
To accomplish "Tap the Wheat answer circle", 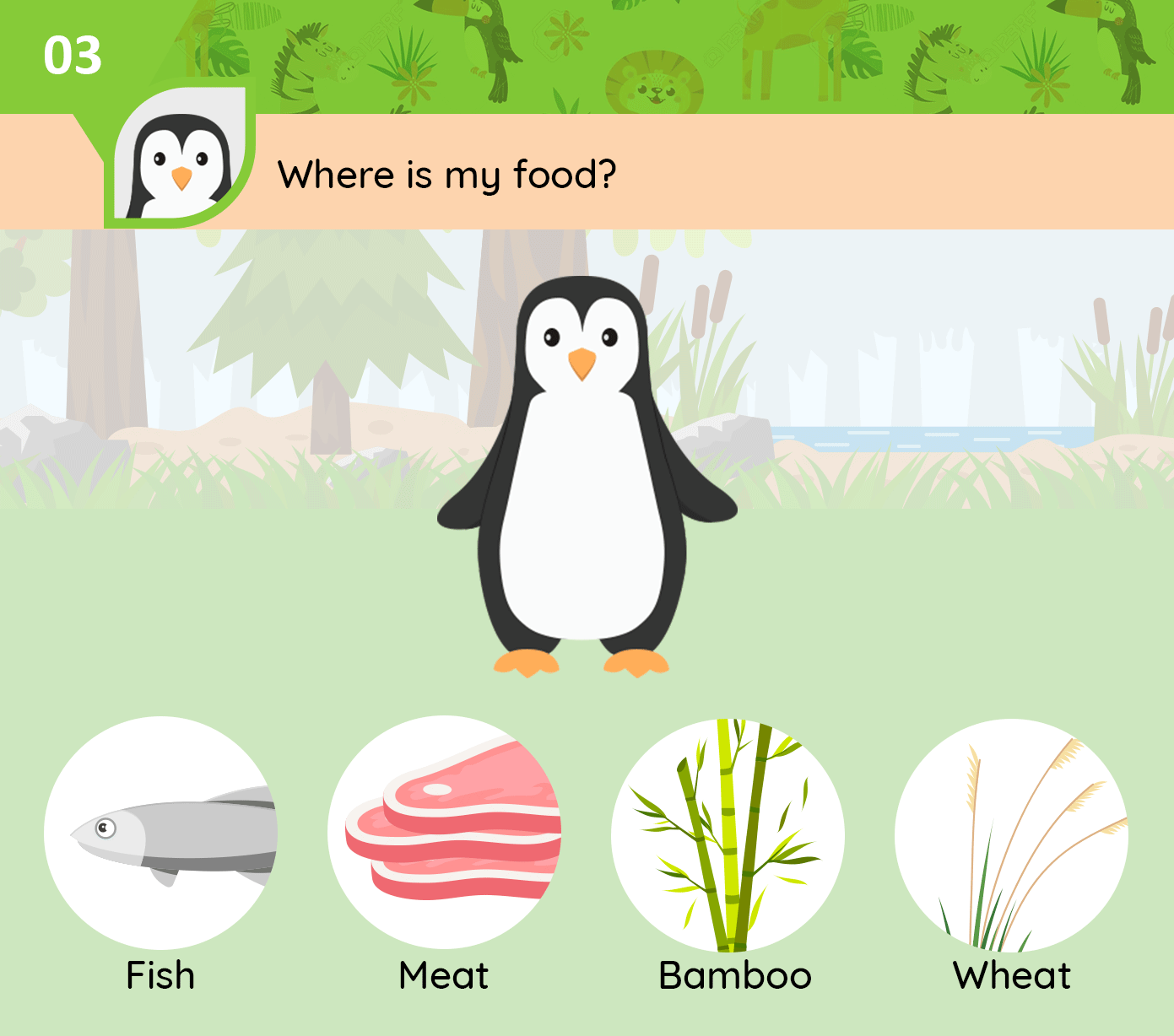I will click(1011, 834).
